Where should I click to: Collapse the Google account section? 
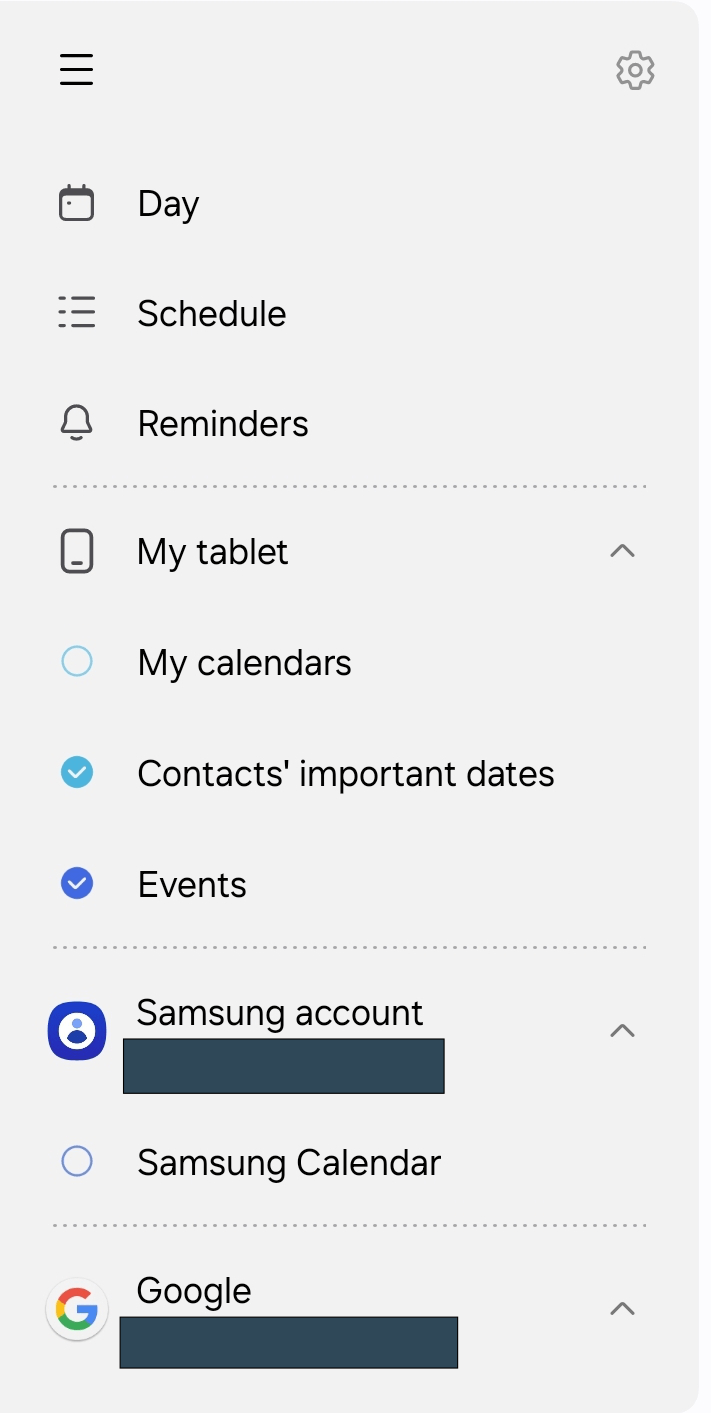click(x=622, y=1309)
